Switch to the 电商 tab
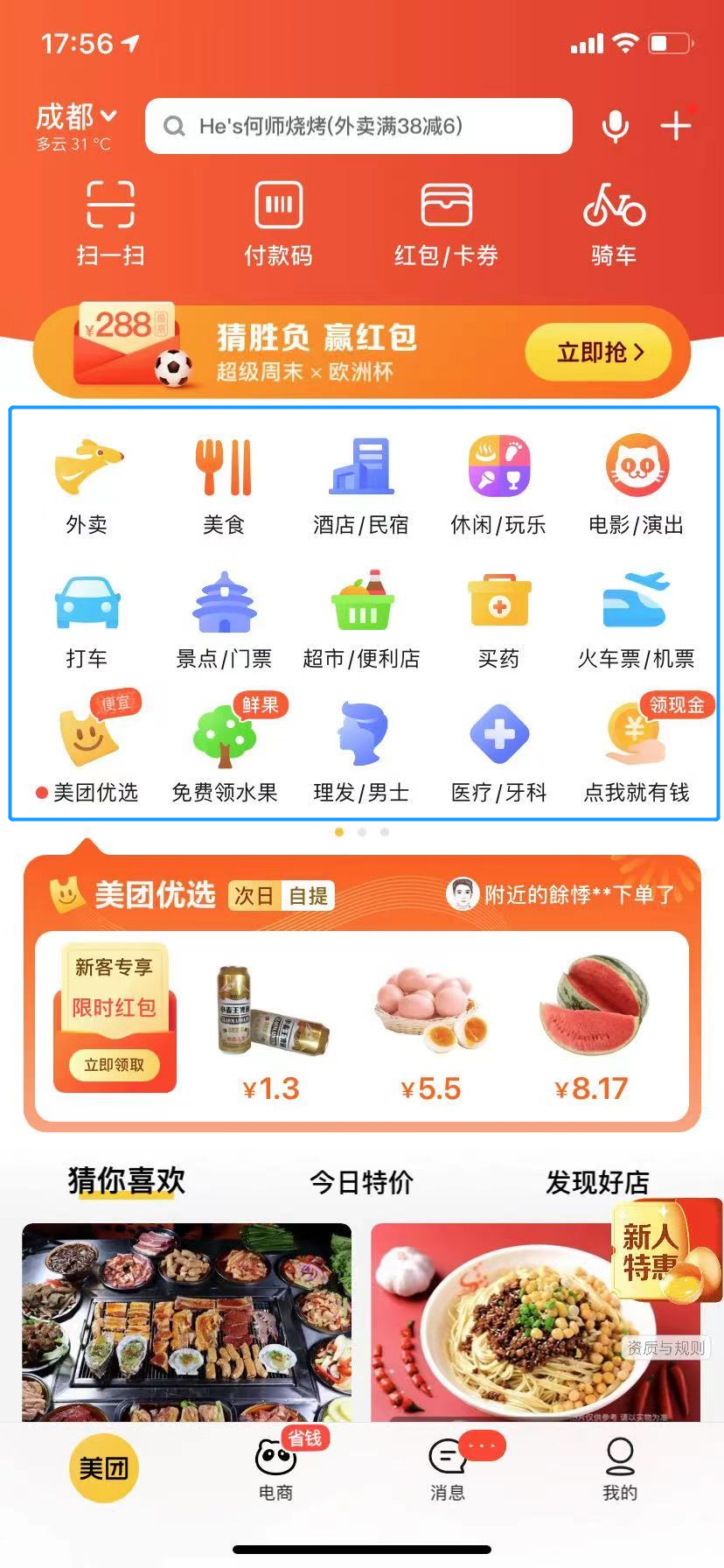724x1568 pixels. point(275,1467)
